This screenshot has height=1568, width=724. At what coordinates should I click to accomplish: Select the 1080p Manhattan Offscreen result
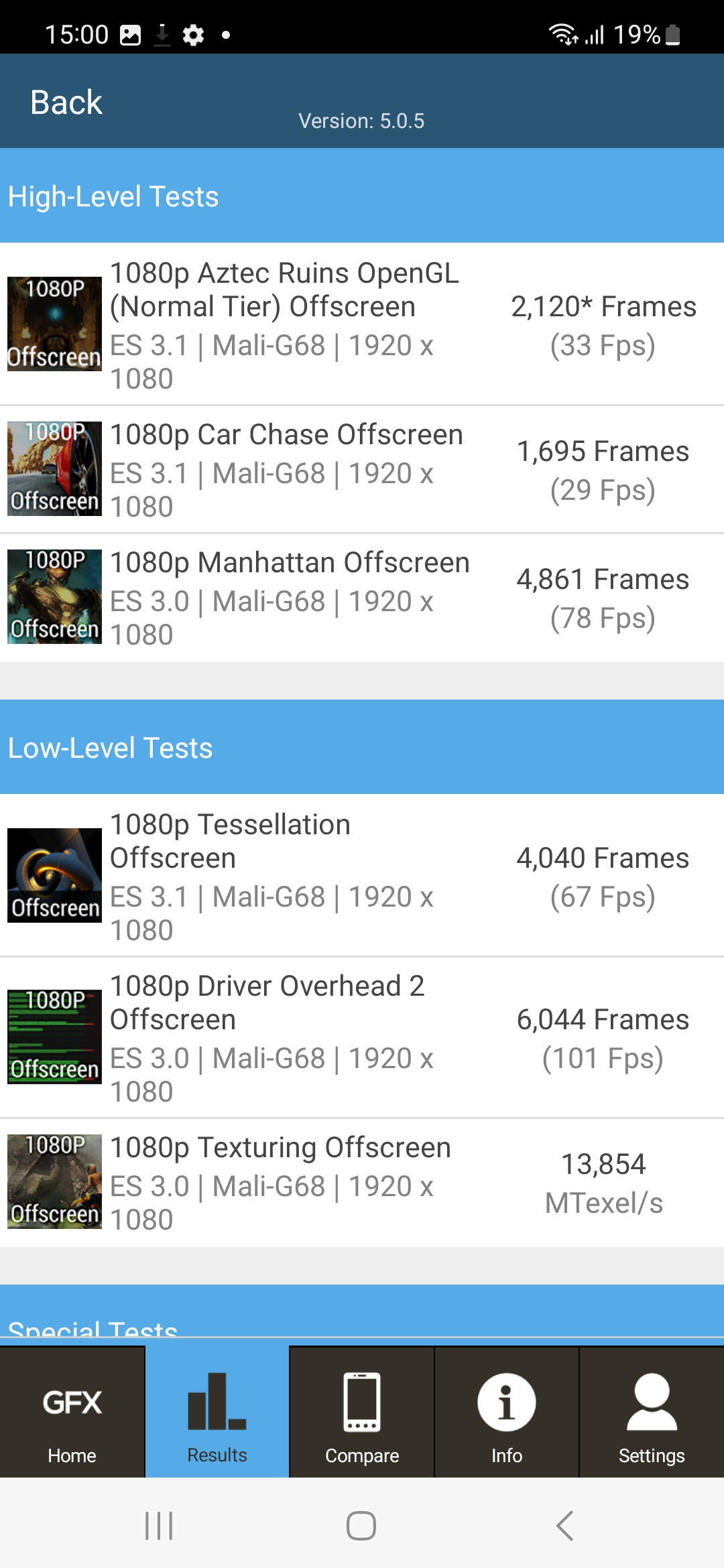click(362, 598)
